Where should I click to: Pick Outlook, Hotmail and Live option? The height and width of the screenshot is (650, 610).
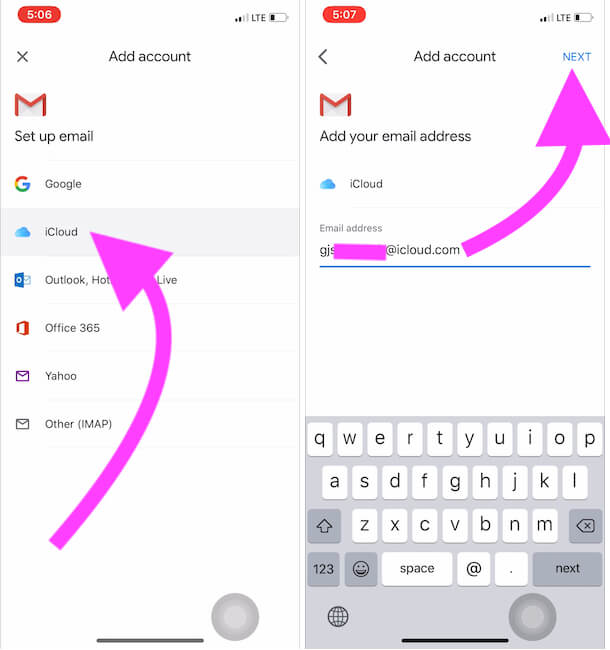(x=150, y=280)
